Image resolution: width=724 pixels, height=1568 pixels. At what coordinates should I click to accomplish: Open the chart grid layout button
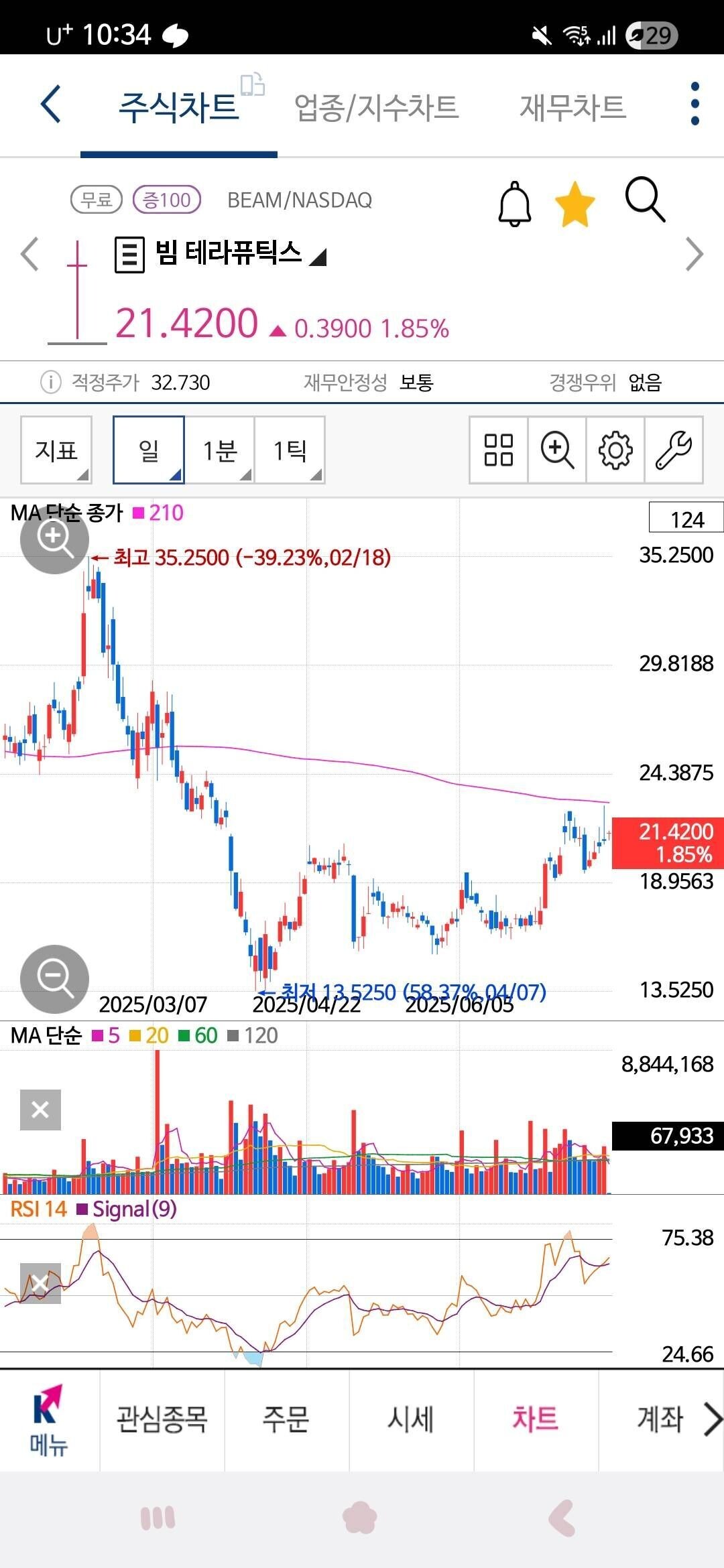click(499, 450)
